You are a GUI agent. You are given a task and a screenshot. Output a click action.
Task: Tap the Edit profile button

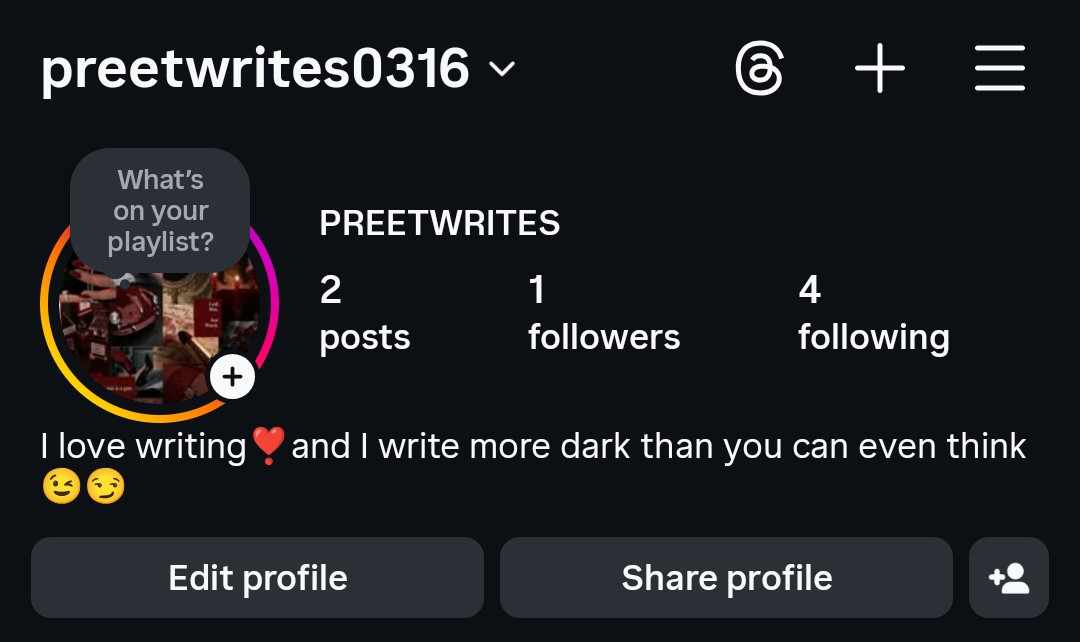tap(257, 578)
